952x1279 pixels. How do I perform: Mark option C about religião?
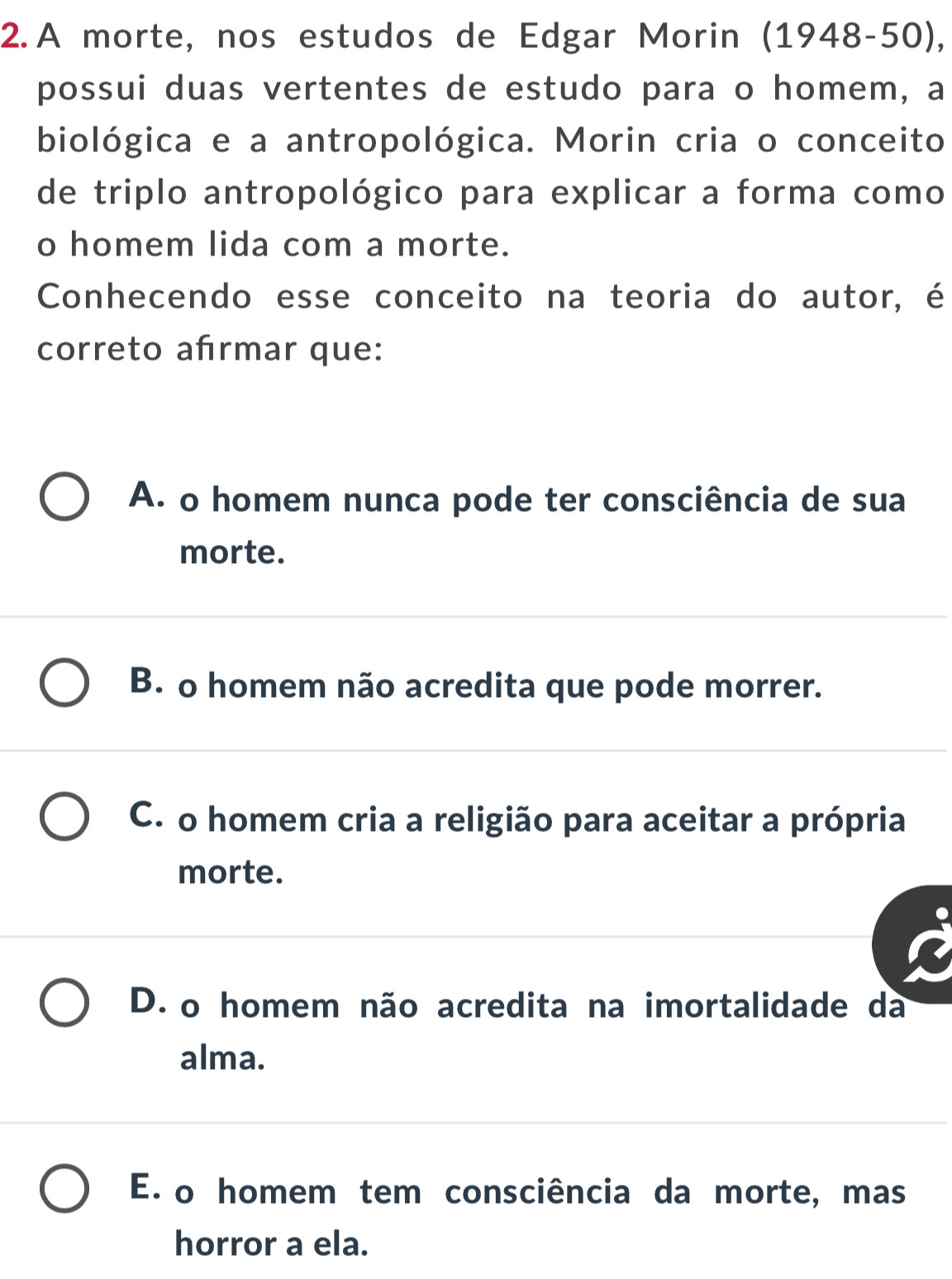(64, 818)
